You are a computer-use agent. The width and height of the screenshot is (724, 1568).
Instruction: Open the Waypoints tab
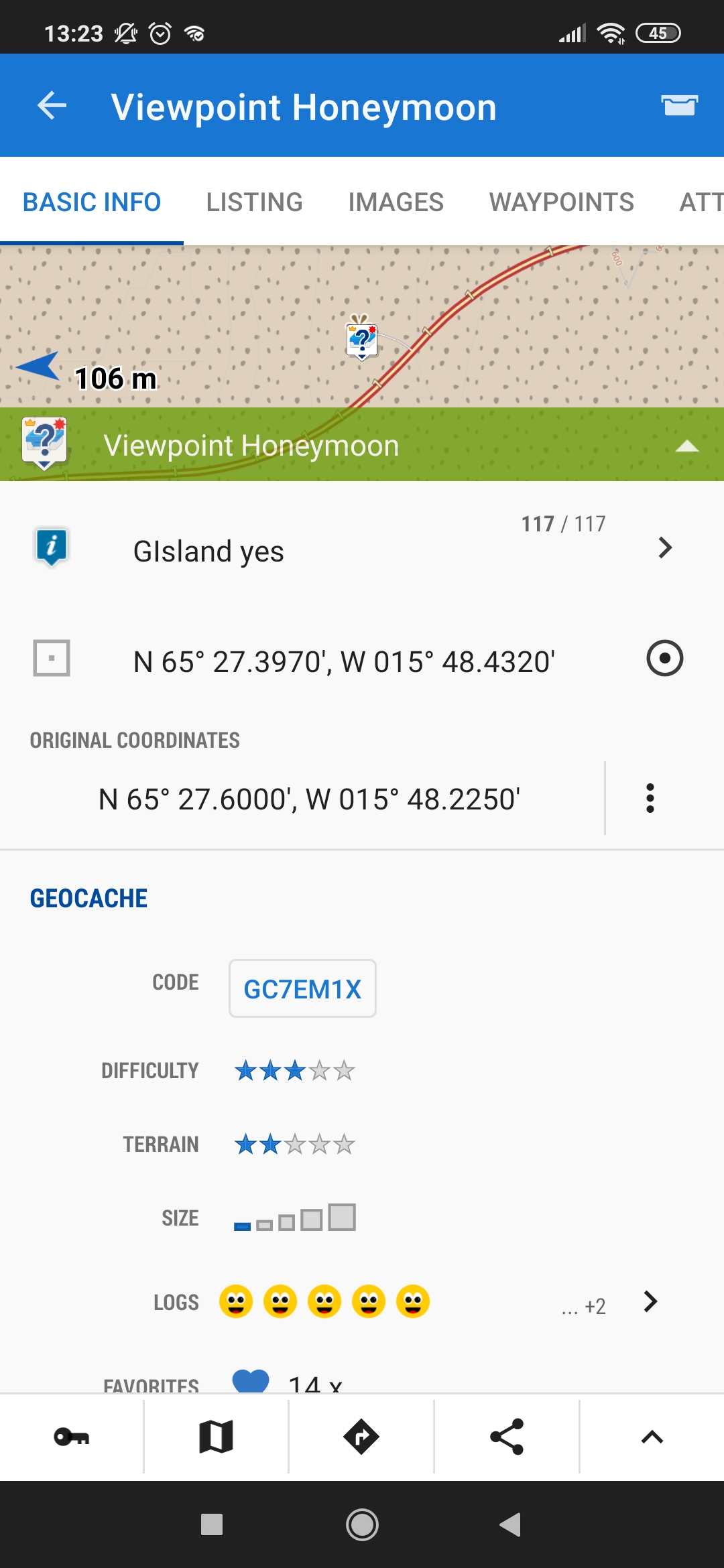pos(561,202)
